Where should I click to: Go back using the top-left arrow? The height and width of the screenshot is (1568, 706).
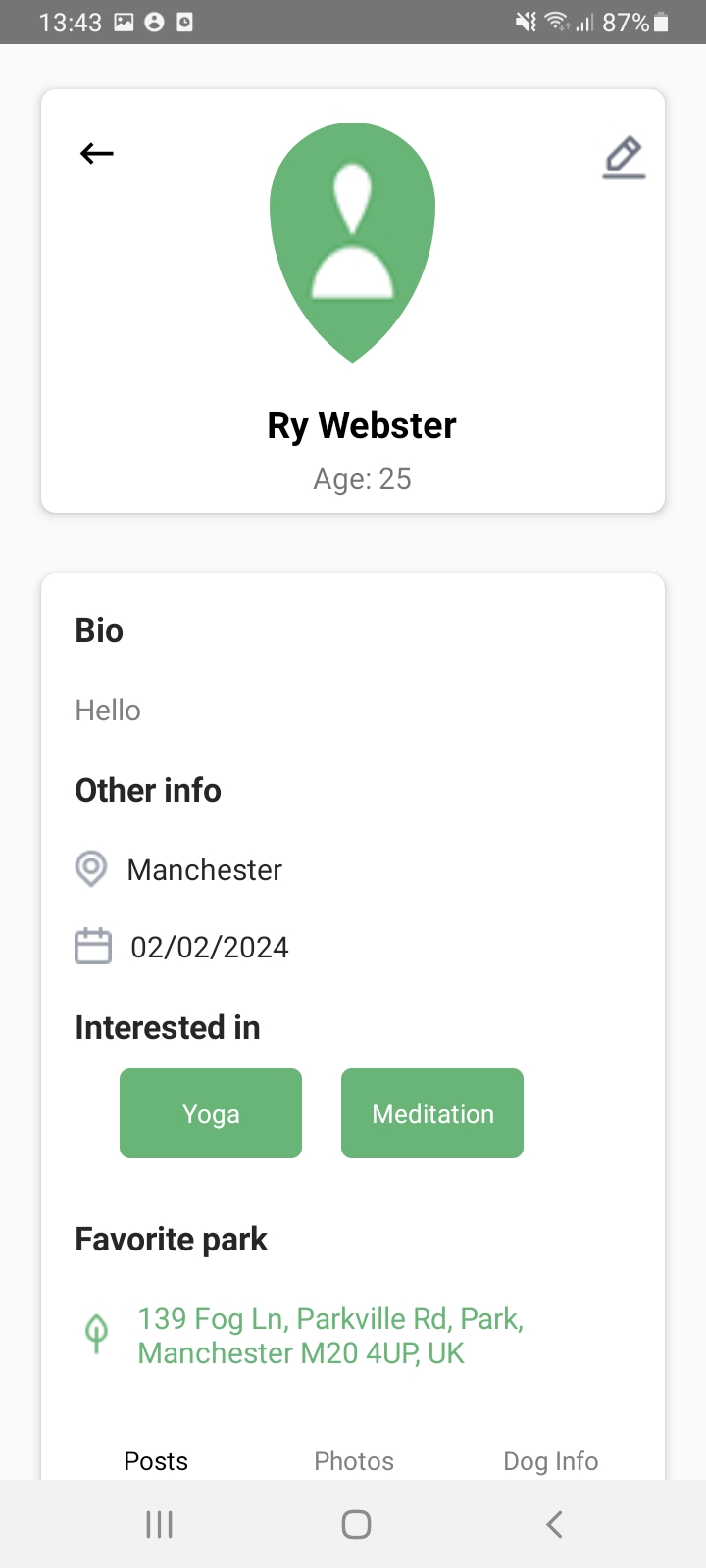(97, 153)
